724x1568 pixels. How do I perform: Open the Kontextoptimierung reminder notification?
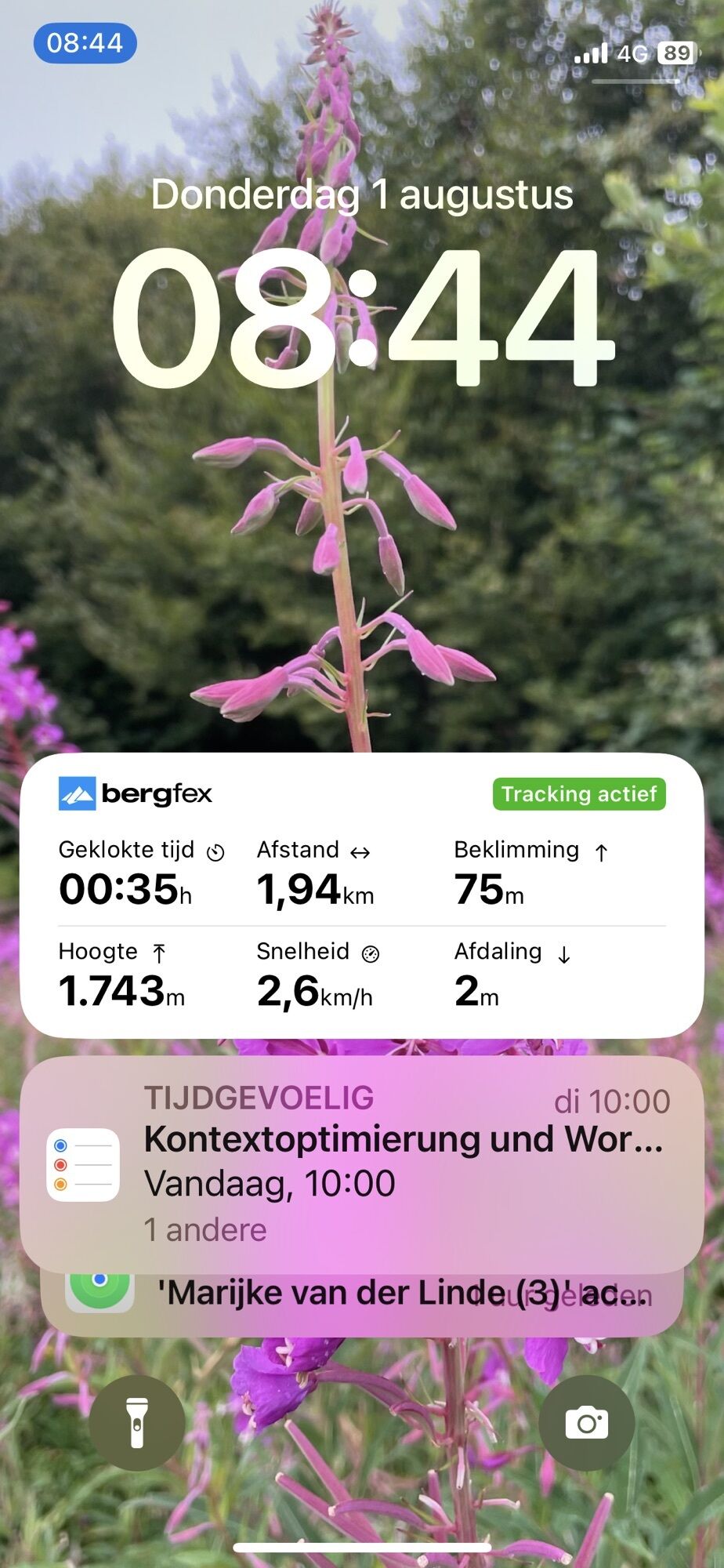pyautogui.click(x=361, y=1163)
